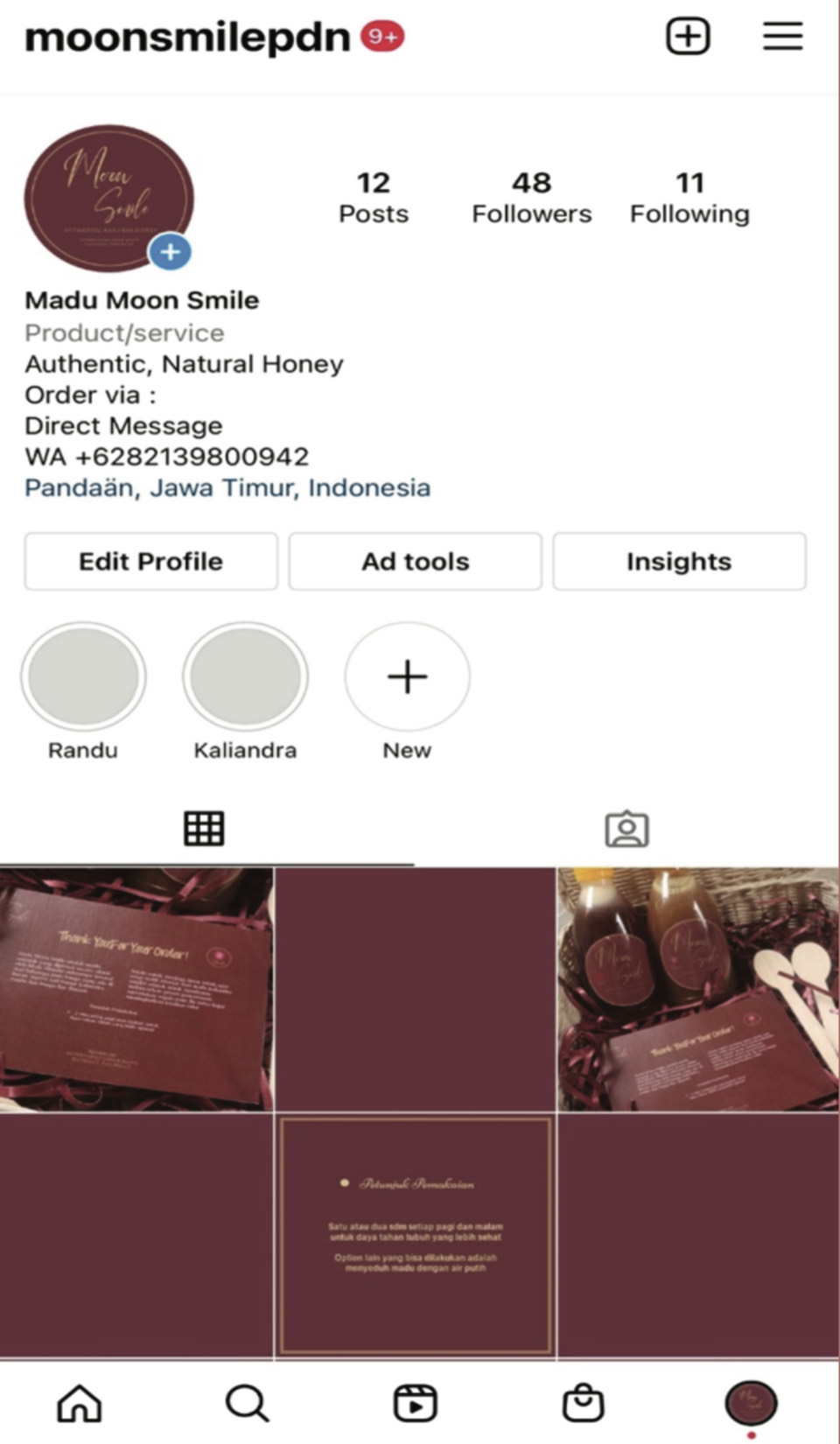Switch to the posts grid tab

pos(204,828)
